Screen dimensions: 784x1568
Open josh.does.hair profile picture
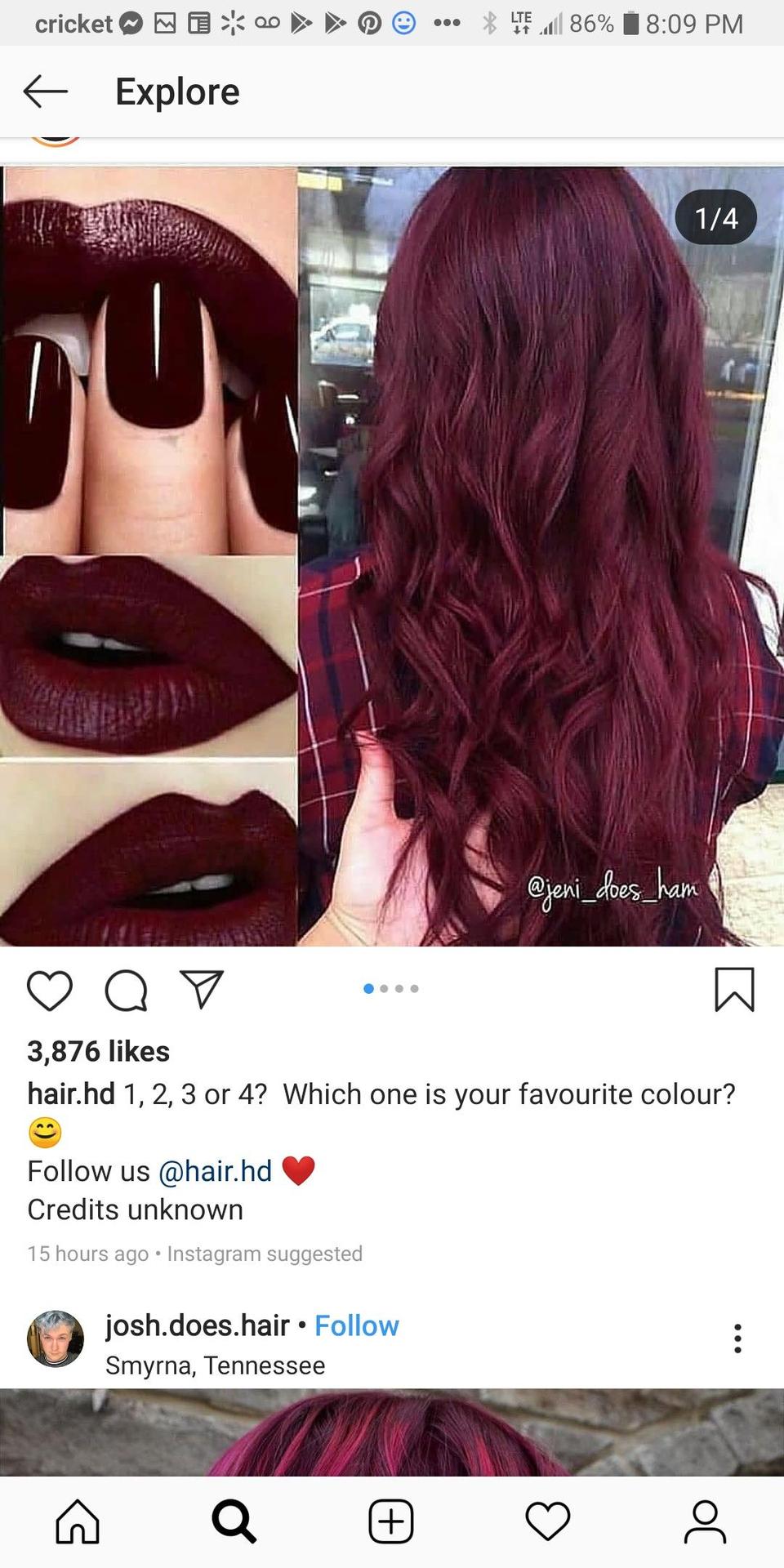[56, 1339]
